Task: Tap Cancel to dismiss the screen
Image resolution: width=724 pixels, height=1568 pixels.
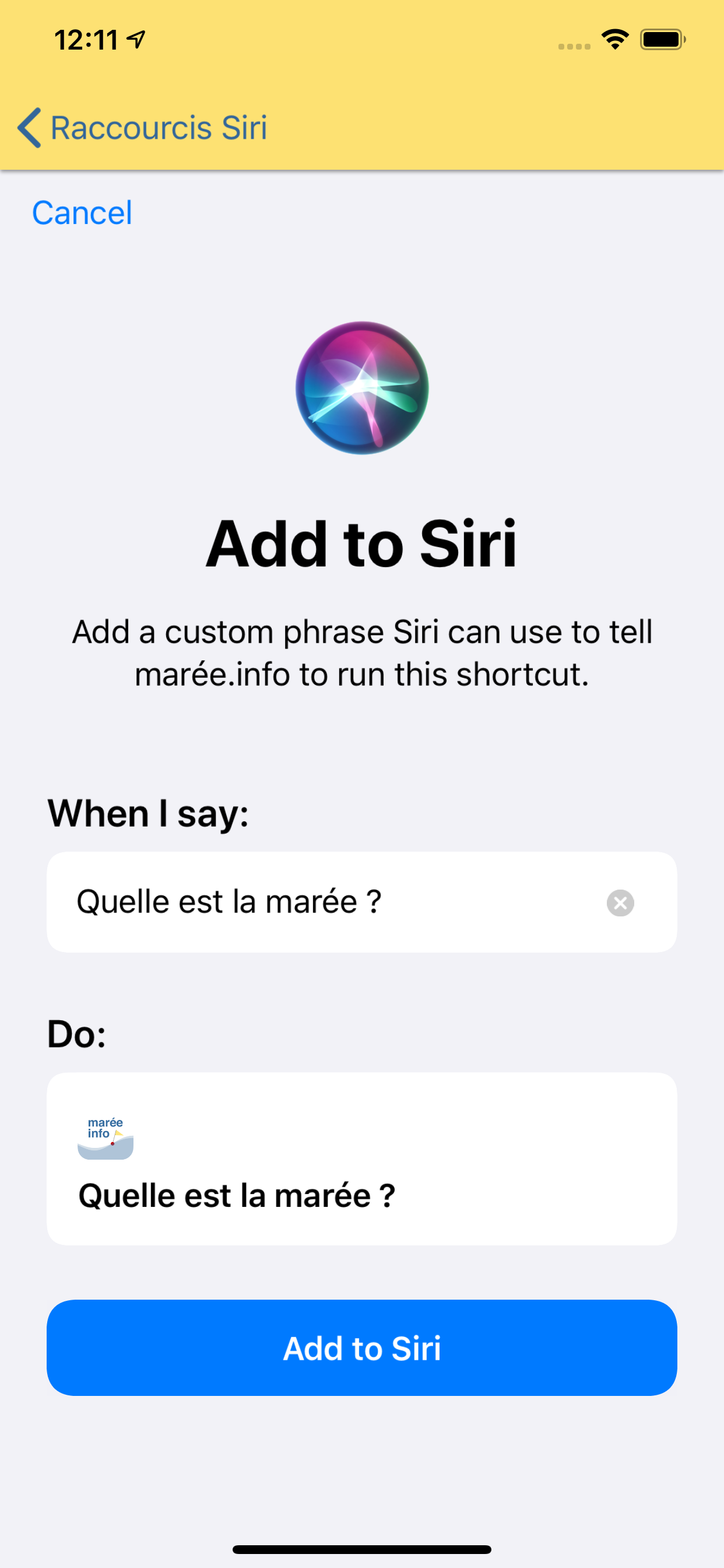Action: [82, 212]
